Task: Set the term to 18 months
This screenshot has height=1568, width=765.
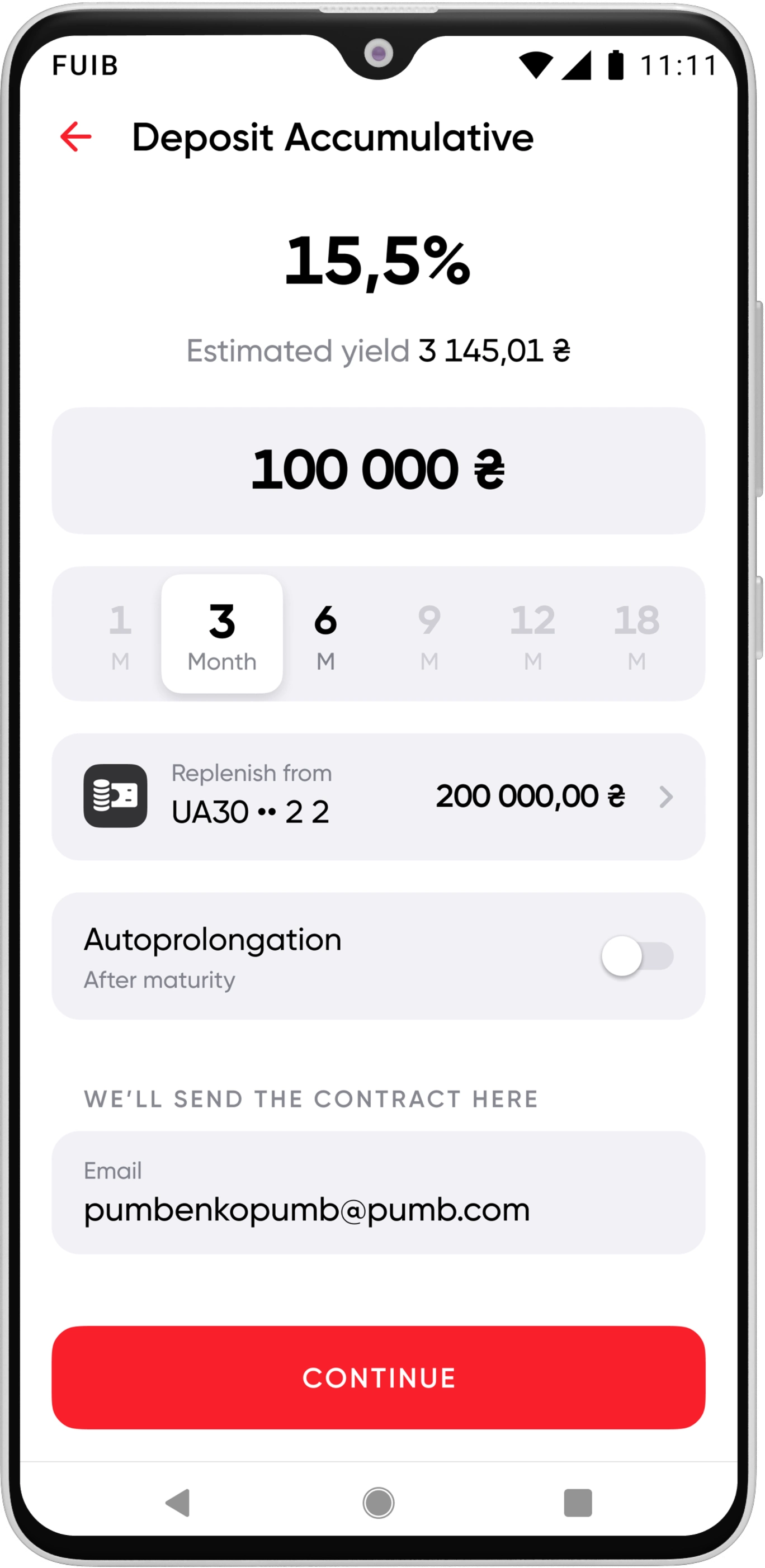Action: [636, 634]
